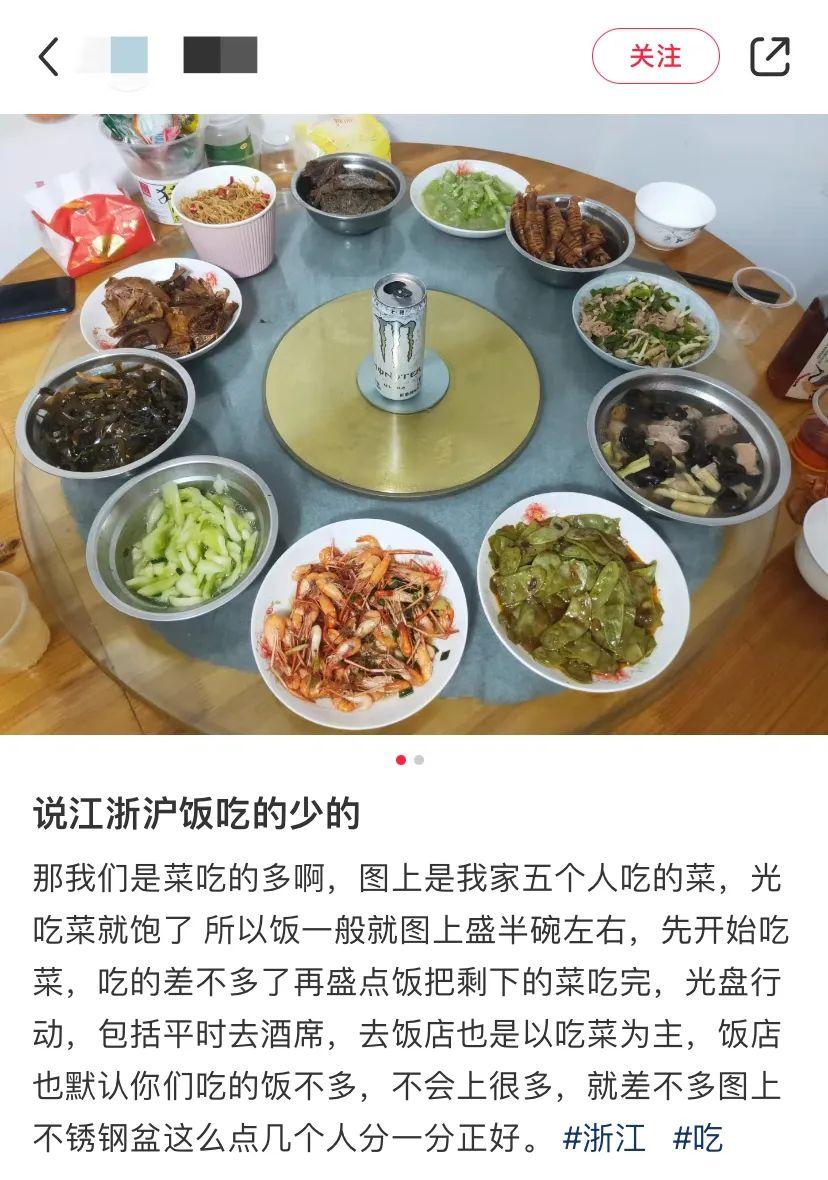828x1180 pixels.
Task: Go back using the top-left arrow
Action: [49, 57]
